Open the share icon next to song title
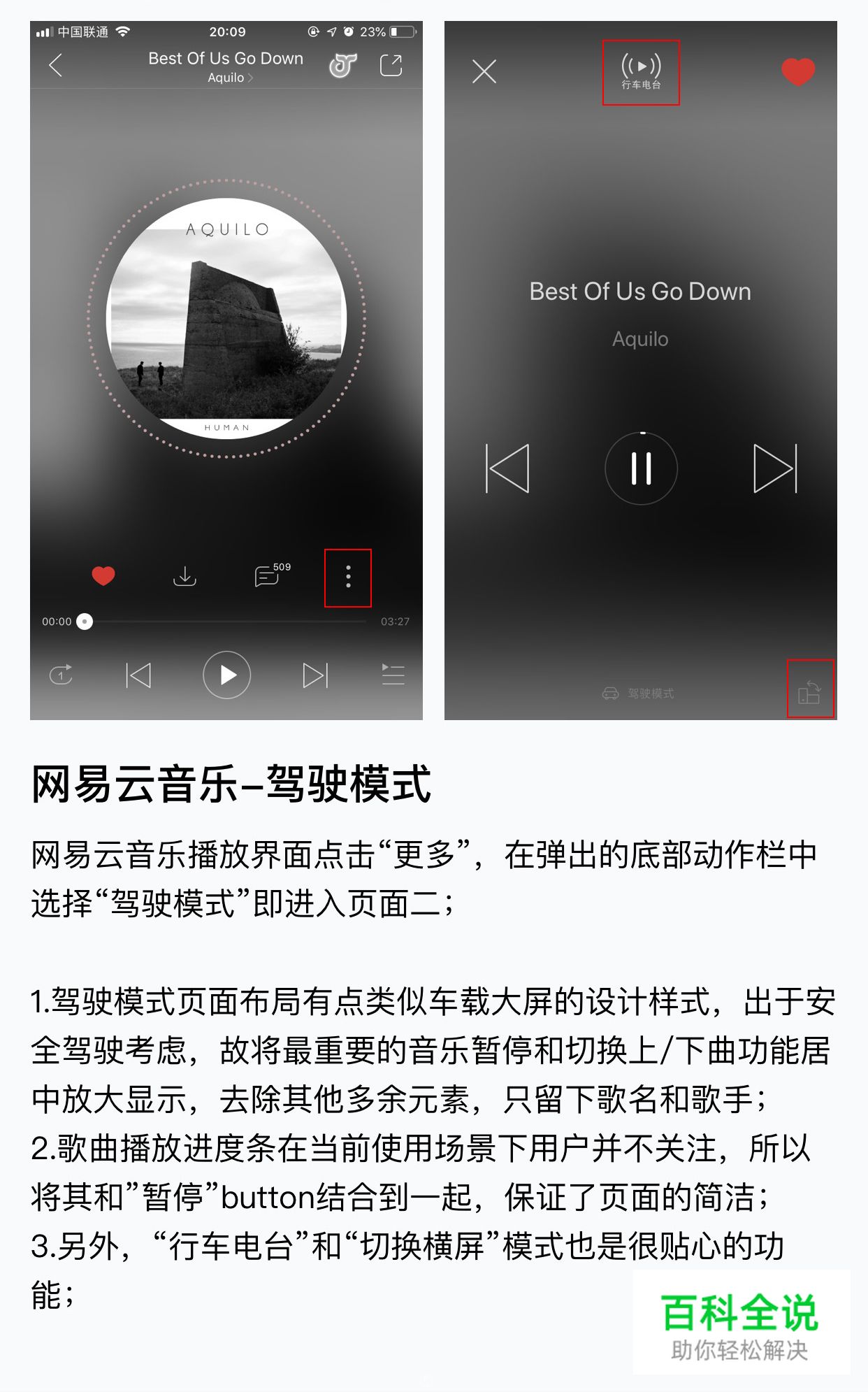Image resolution: width=868 pixels, height=1392 pixels. pos(391,65)
